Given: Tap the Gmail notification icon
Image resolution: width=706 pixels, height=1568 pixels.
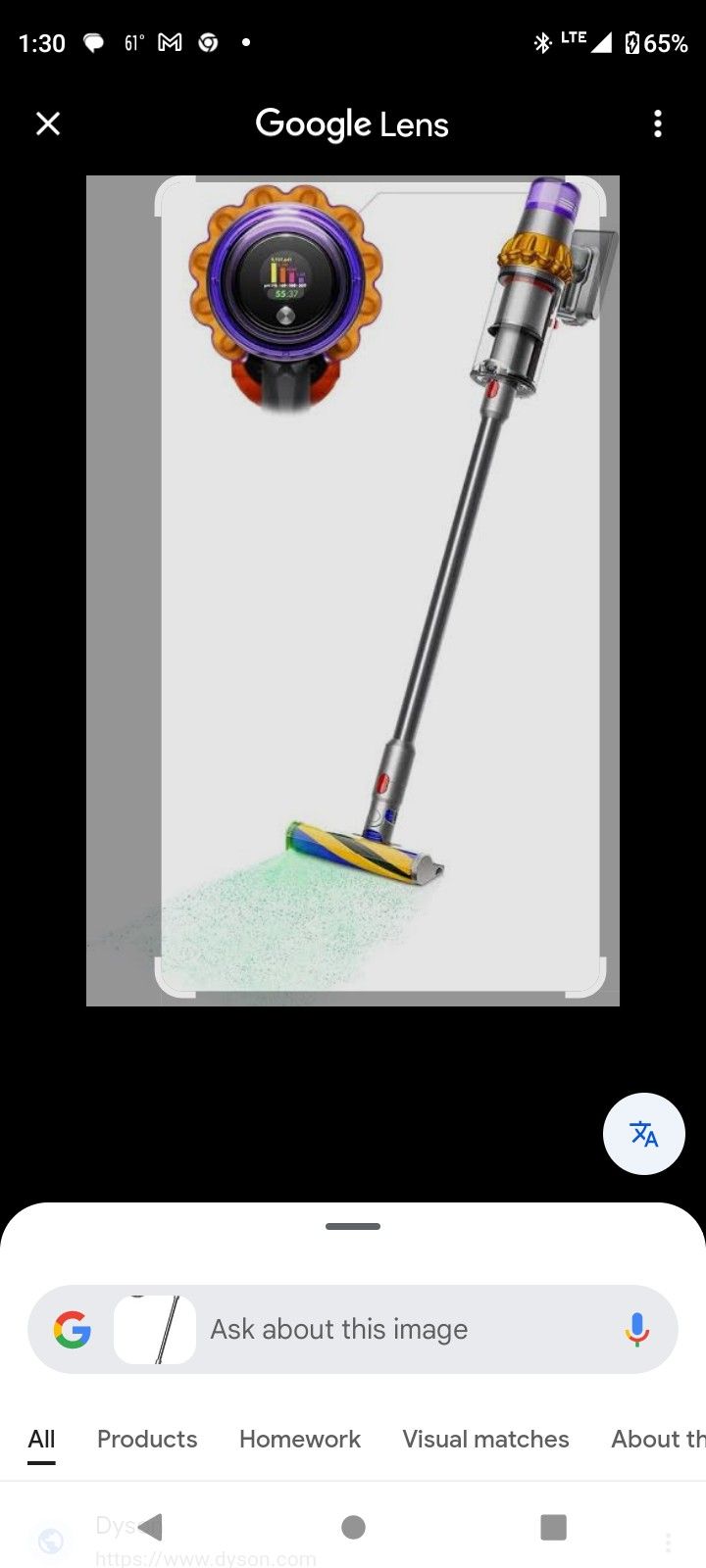Looking at the screenshot, I should 171,42.
